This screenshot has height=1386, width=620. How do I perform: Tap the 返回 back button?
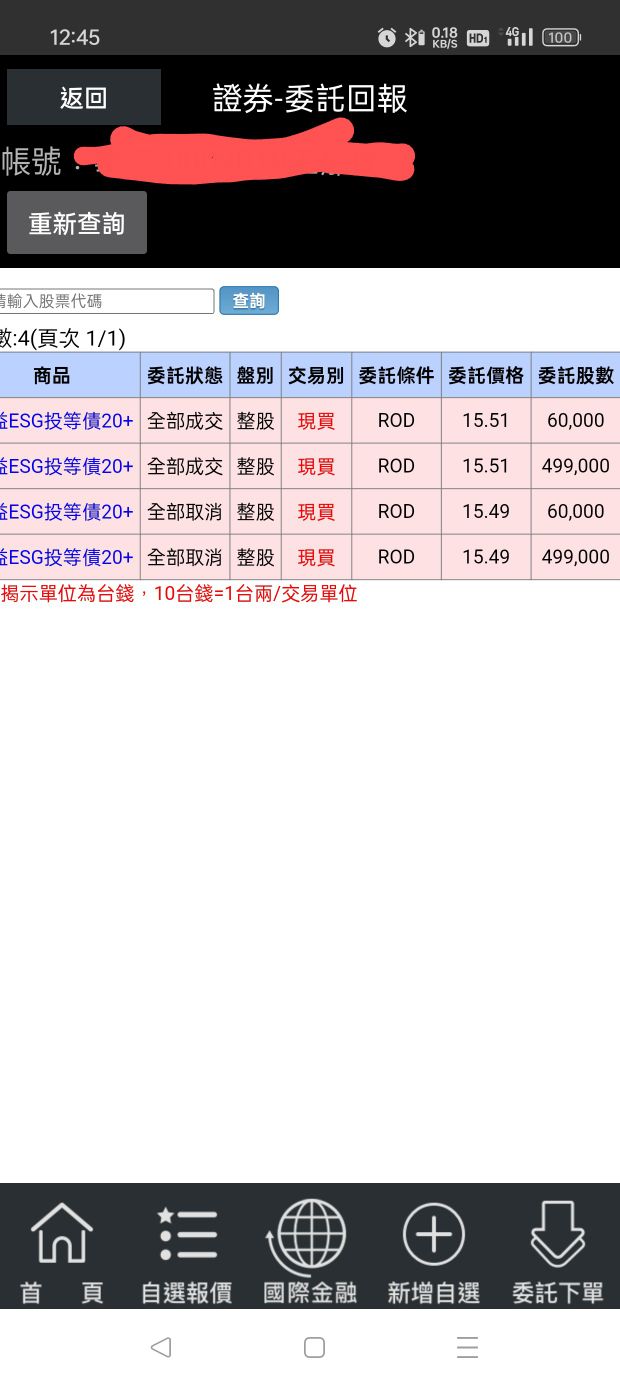(83, 98)
